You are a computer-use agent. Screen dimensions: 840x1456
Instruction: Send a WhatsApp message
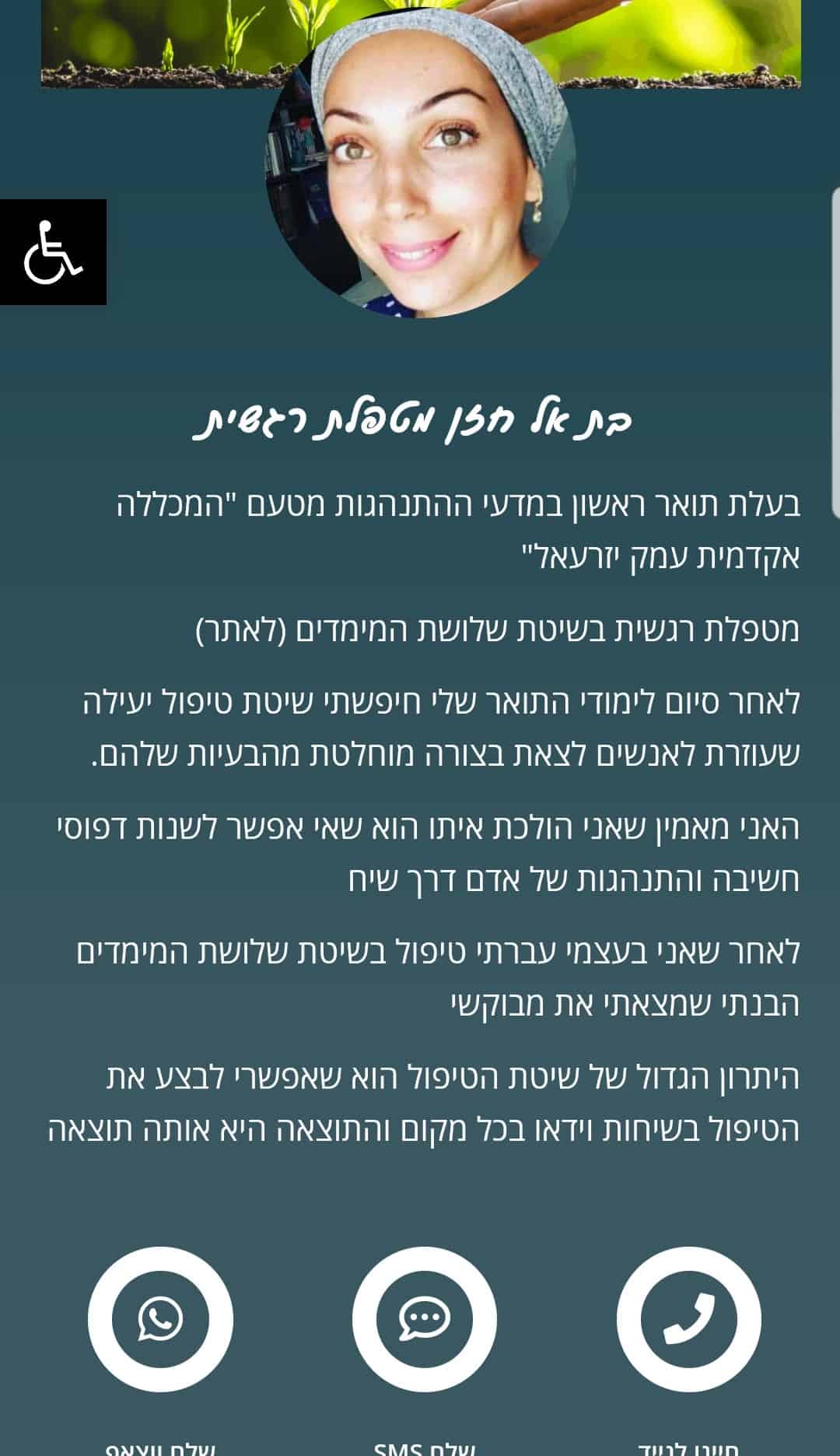tap(160, 1318)
